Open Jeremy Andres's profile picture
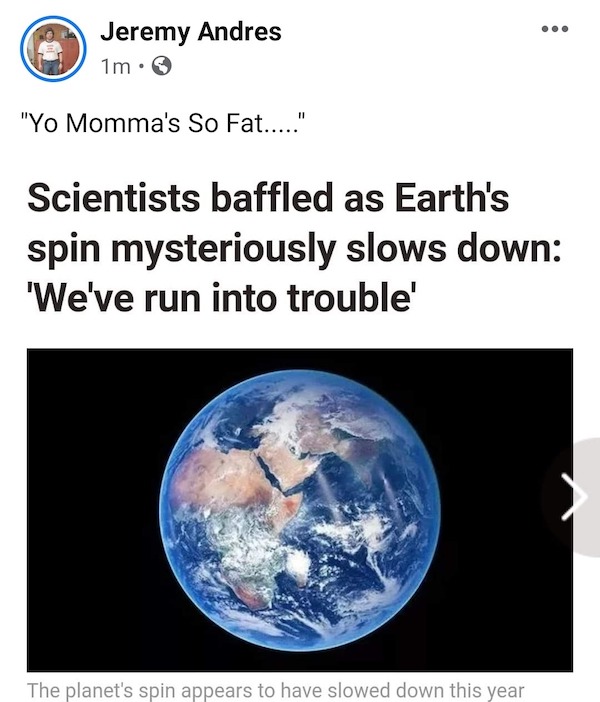Image resolution: width=600 pixels, height=702 pixels. (x=49, y=49)
